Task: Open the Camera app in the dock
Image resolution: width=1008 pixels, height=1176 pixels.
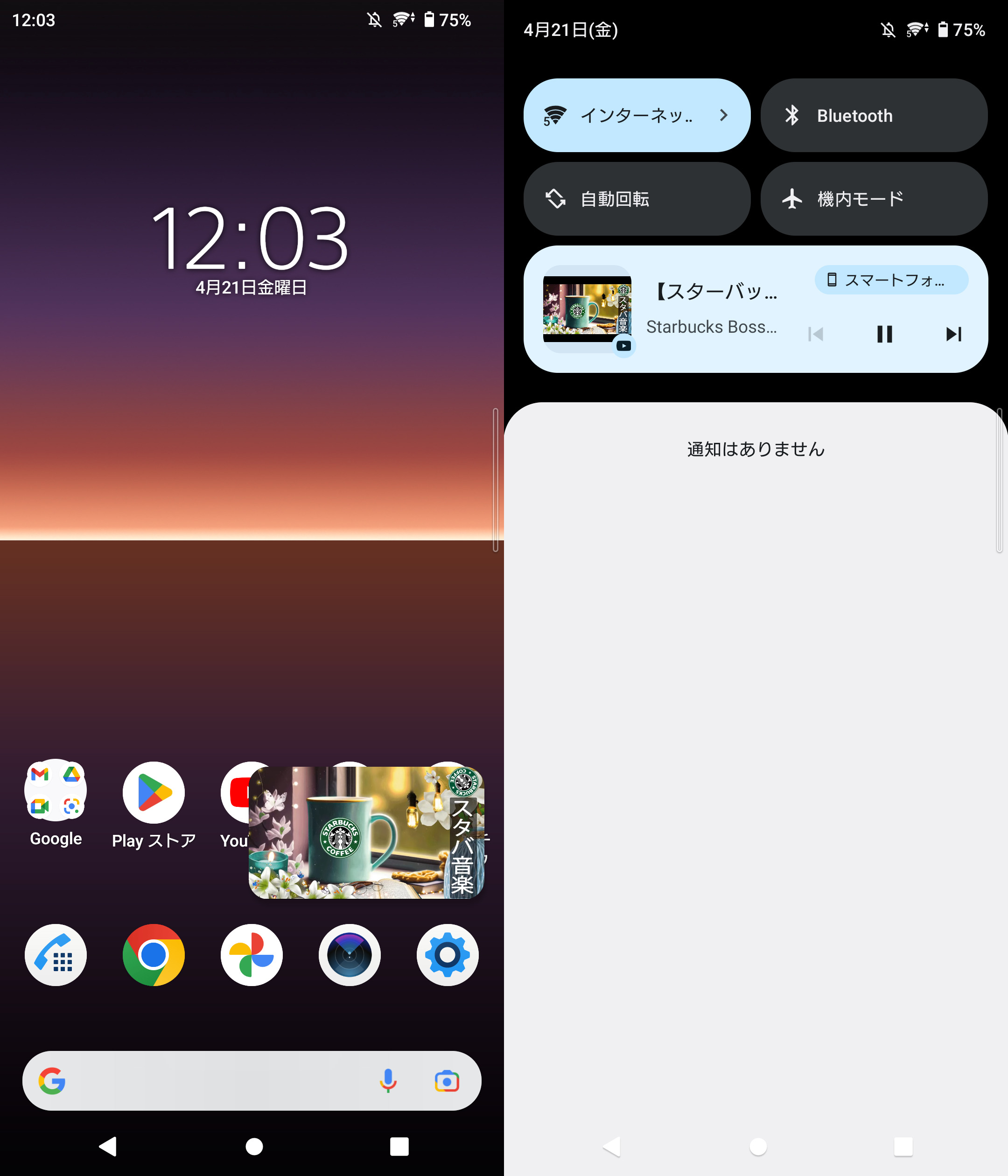Action: [350, 955]
